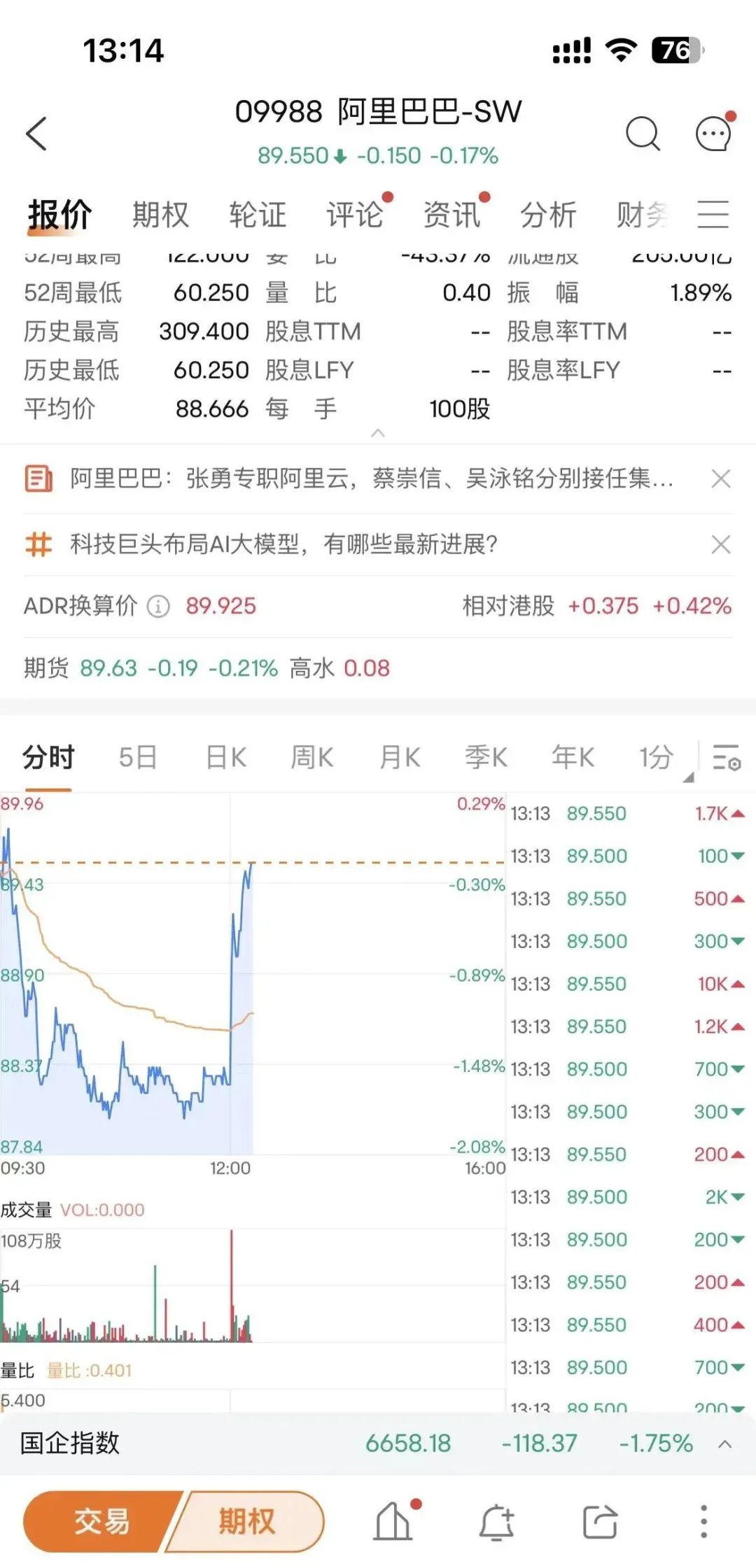
Task: Show info about ADR换算价
Action: click(x=158, y=607)
